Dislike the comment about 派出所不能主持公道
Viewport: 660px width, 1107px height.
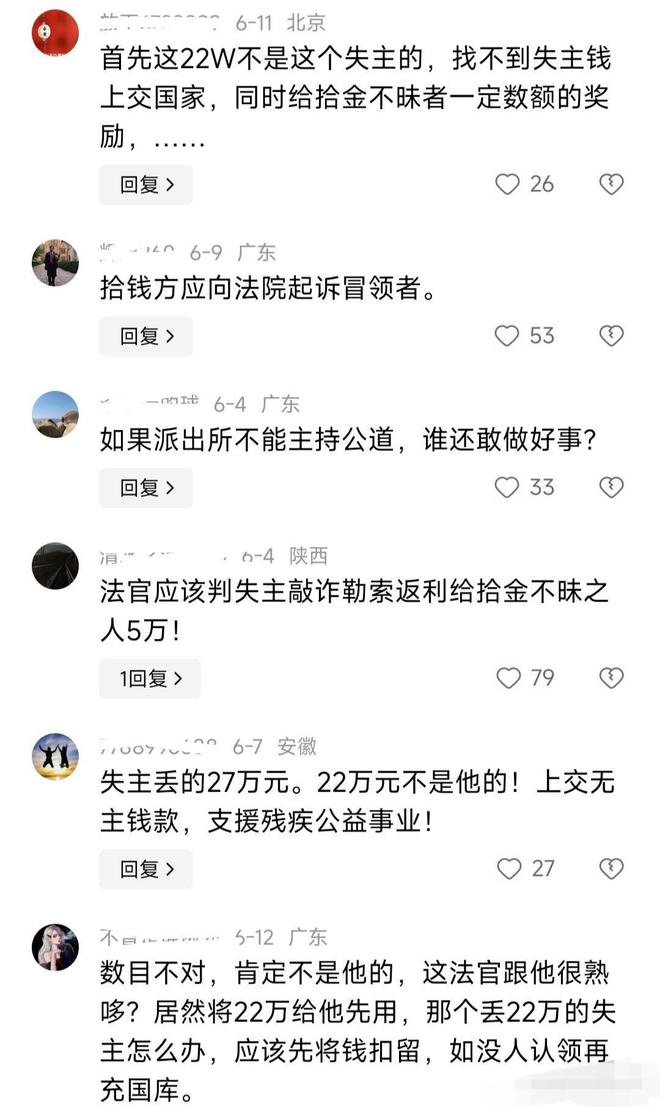(611, 487)
